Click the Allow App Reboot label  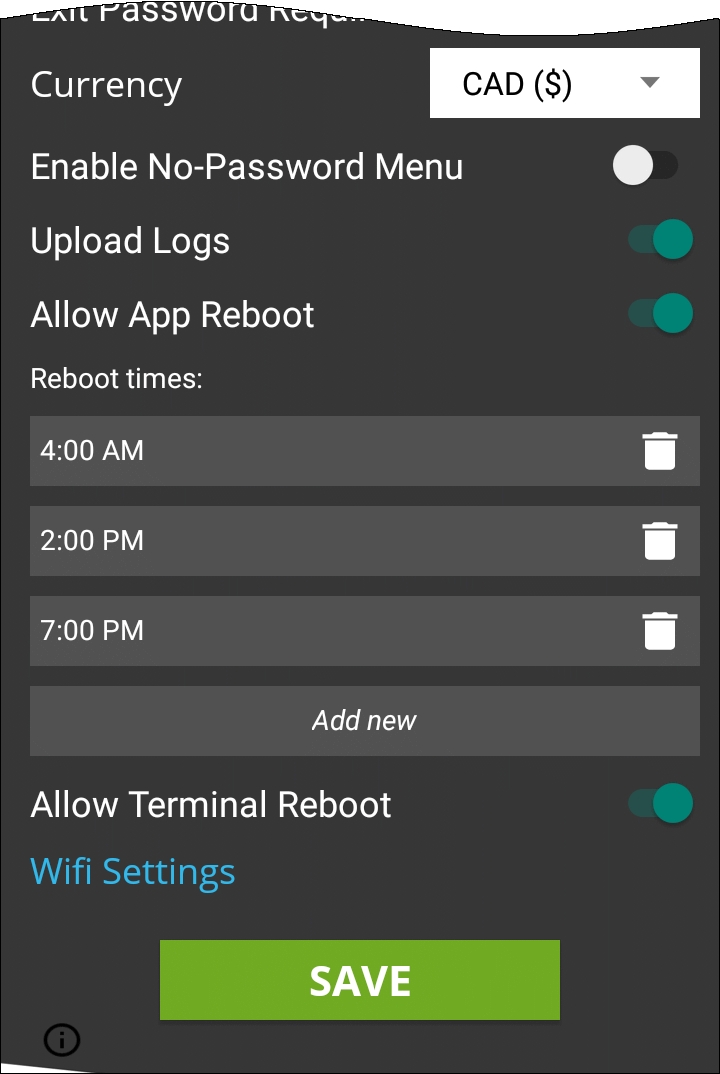(172, 313)
